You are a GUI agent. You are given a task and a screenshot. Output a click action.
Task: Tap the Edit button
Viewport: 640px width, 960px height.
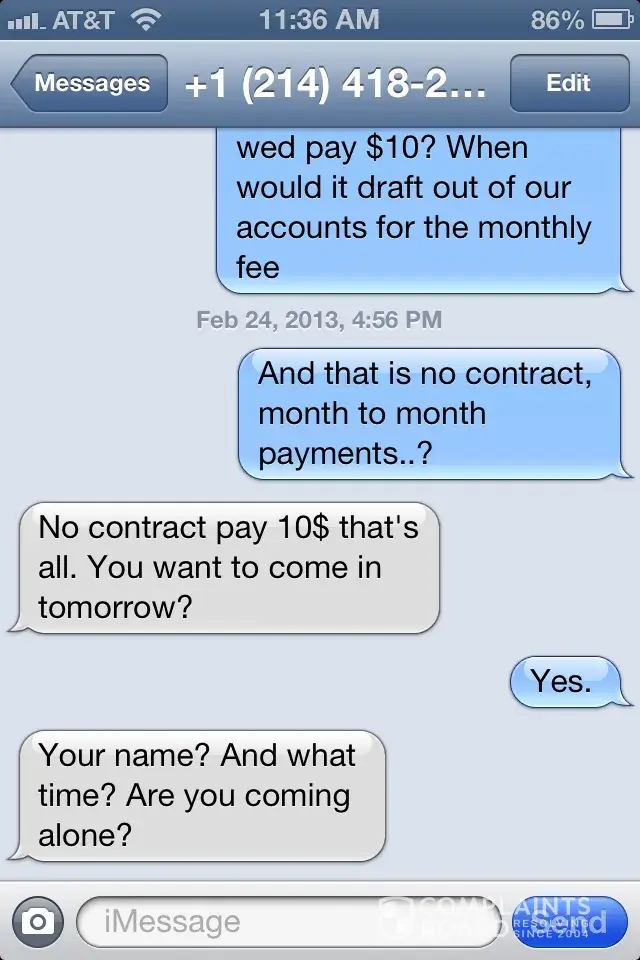point(568,84)
